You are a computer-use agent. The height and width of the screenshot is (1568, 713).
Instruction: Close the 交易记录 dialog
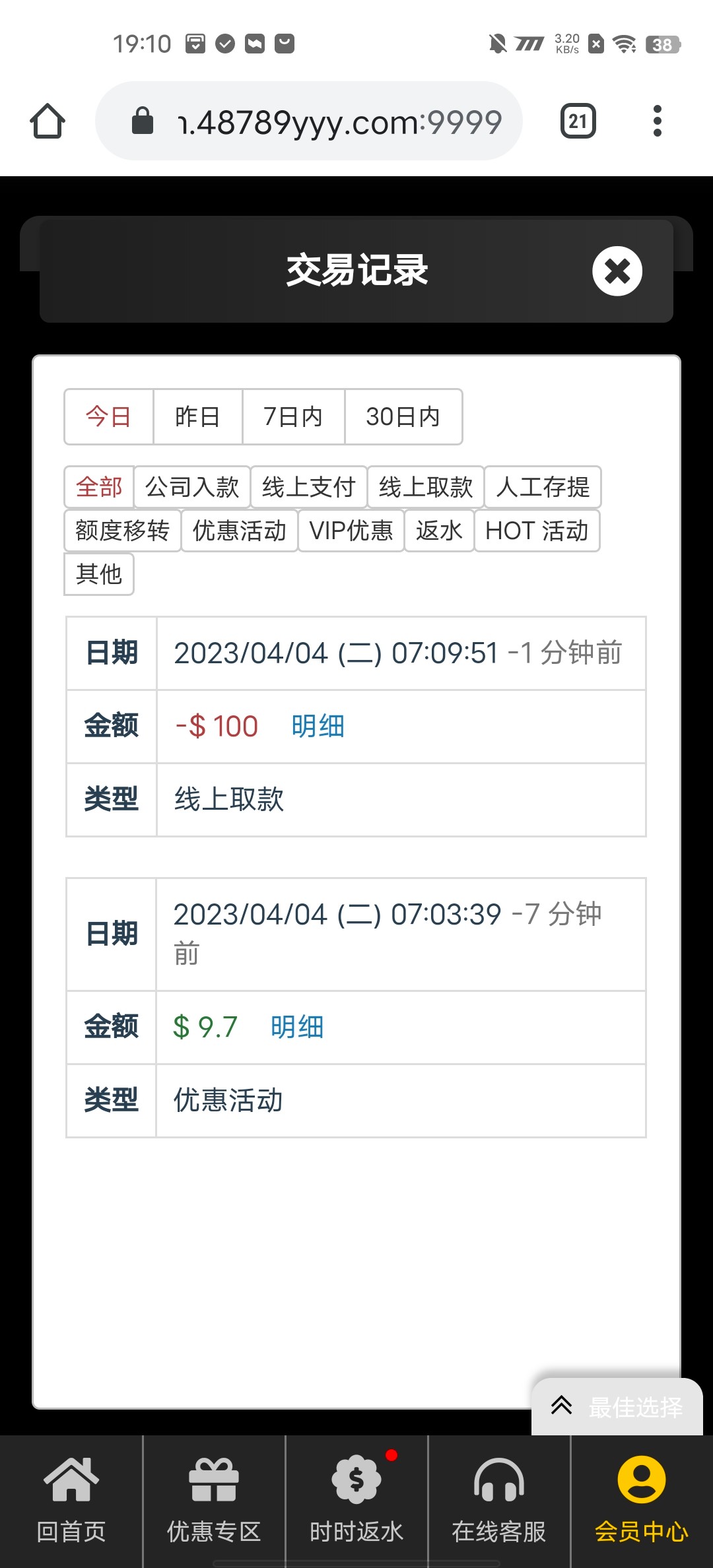[x=617, y=271]
